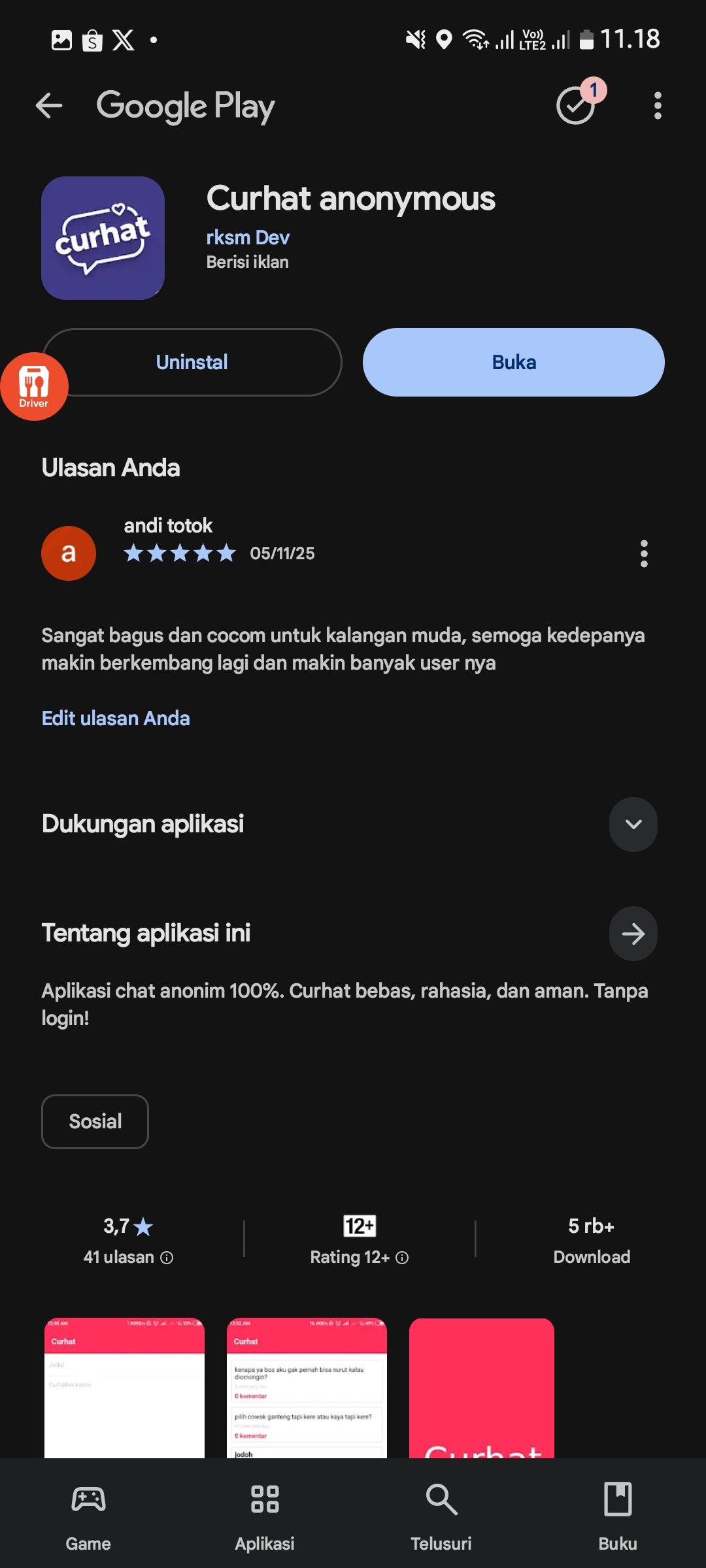Go back from the app page
Image resolution: width=706 pixels, height=1568 pixels.
[49, 106]
